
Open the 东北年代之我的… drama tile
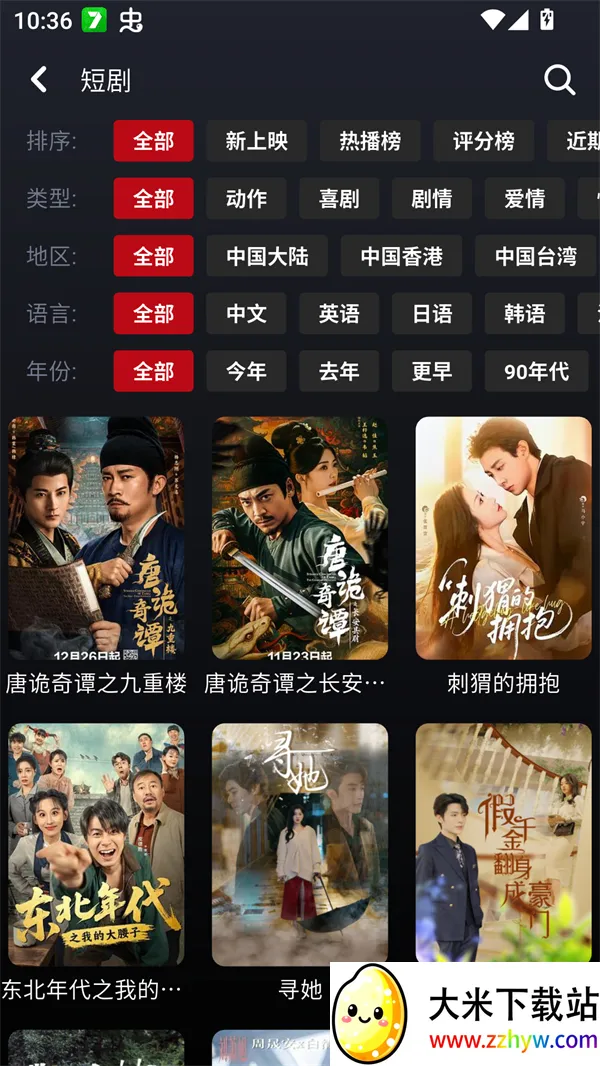pyautogui.click(x=96, y=845)
